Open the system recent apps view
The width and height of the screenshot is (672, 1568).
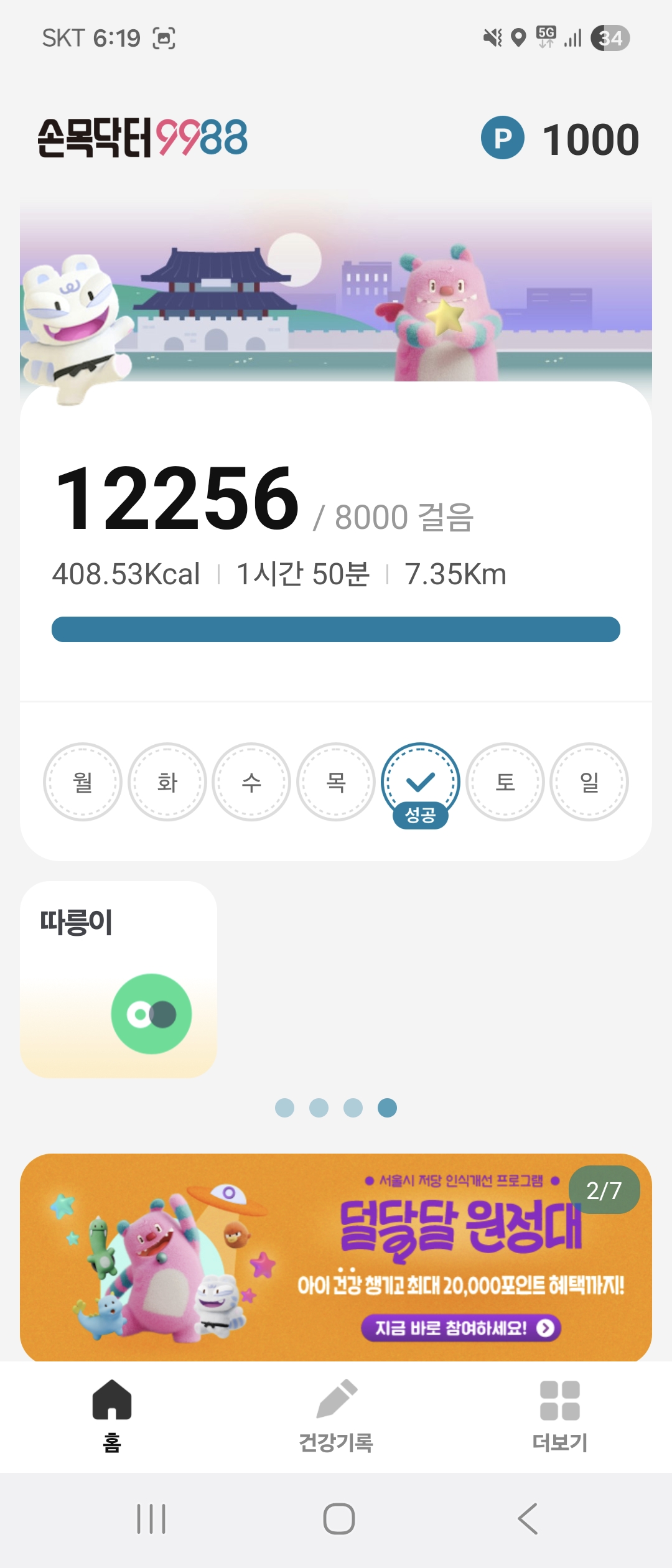151,1519
